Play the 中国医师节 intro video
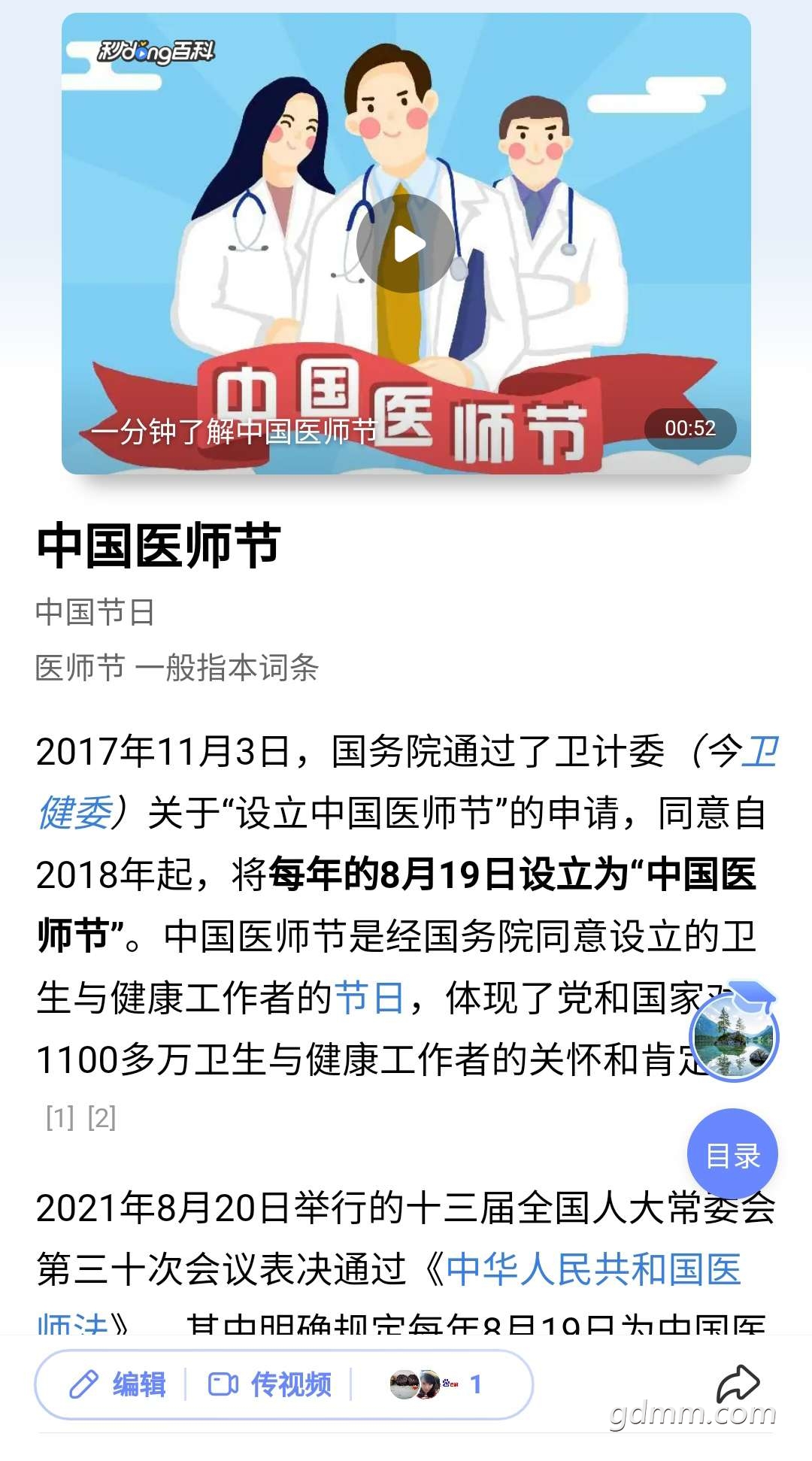This screenshot has width=812, height=1461. coord(405,244)
